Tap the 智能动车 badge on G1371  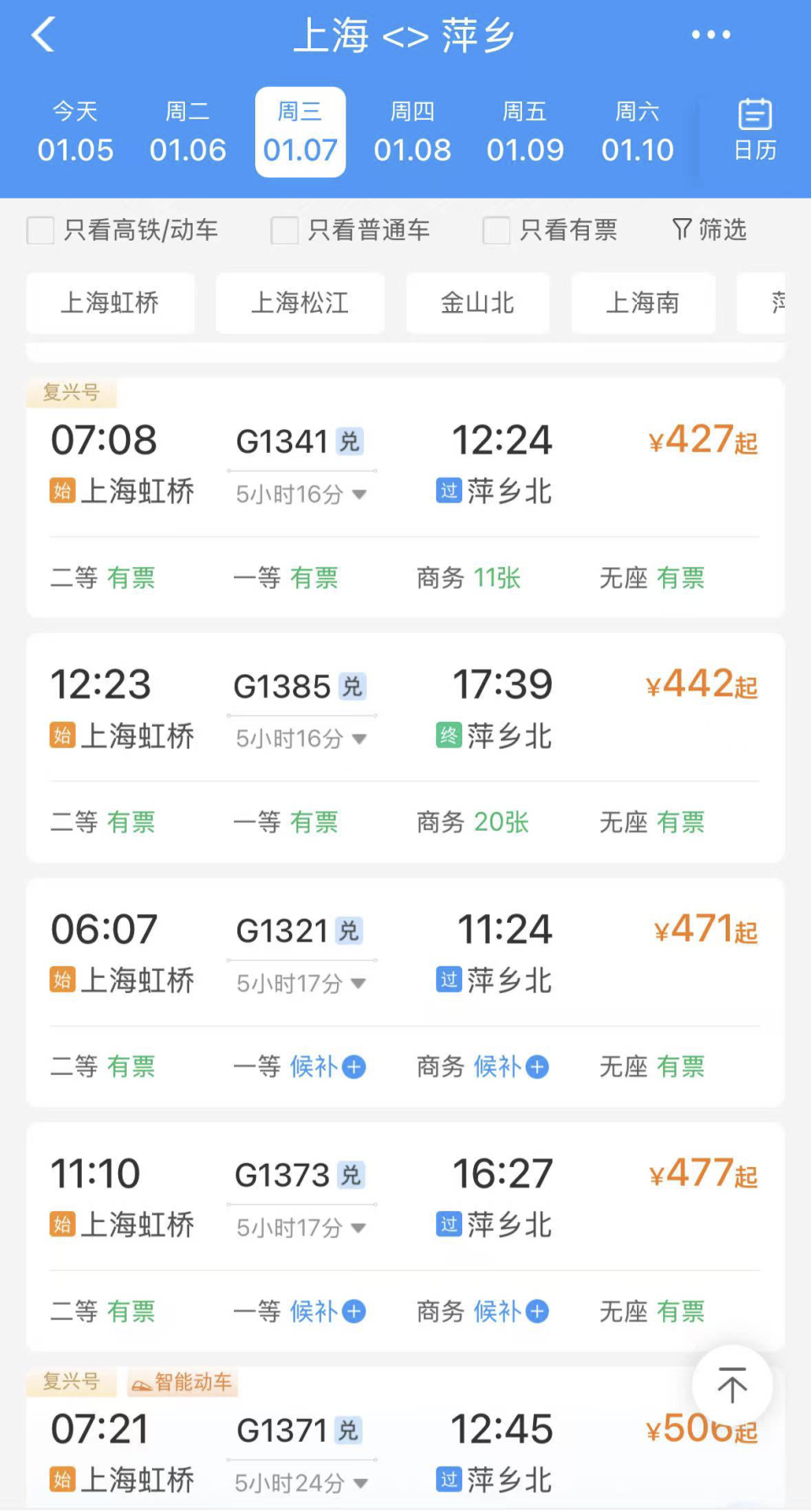coord(182,1382)
